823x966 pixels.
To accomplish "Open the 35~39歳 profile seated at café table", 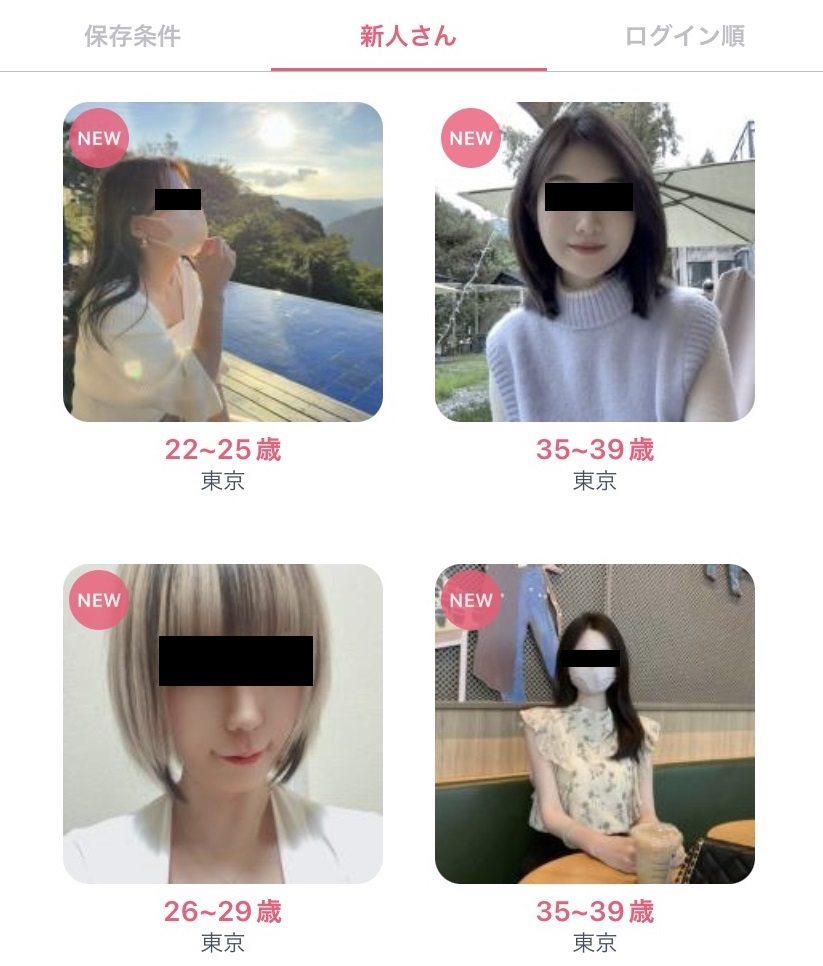I will pyautogui.click(x=594, y=724).
